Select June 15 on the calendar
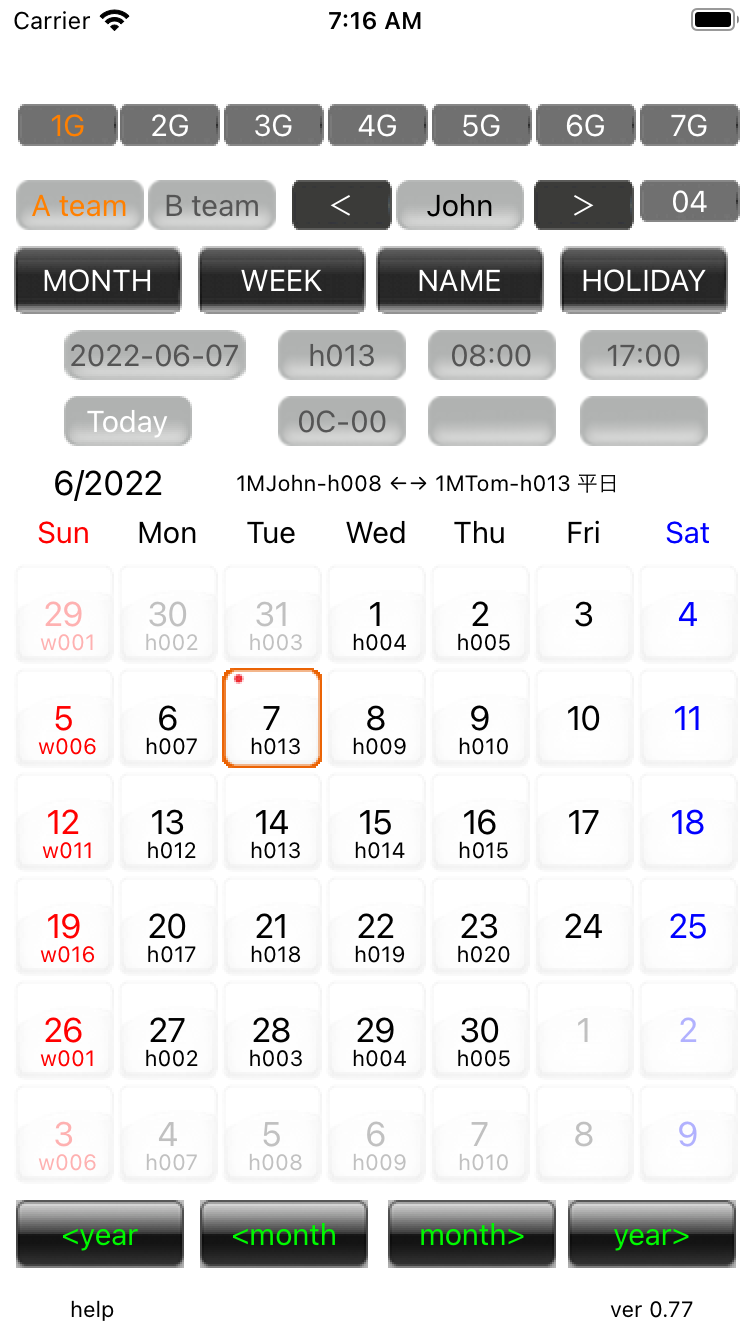 (x=376, y=823)
